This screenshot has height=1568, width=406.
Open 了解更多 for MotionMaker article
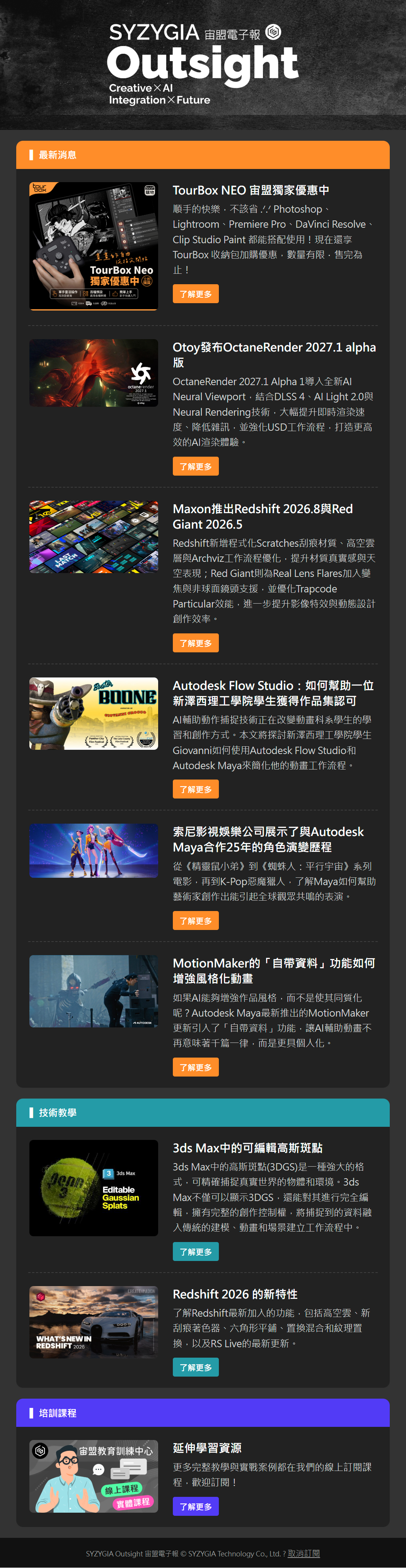coord(195,1067)
